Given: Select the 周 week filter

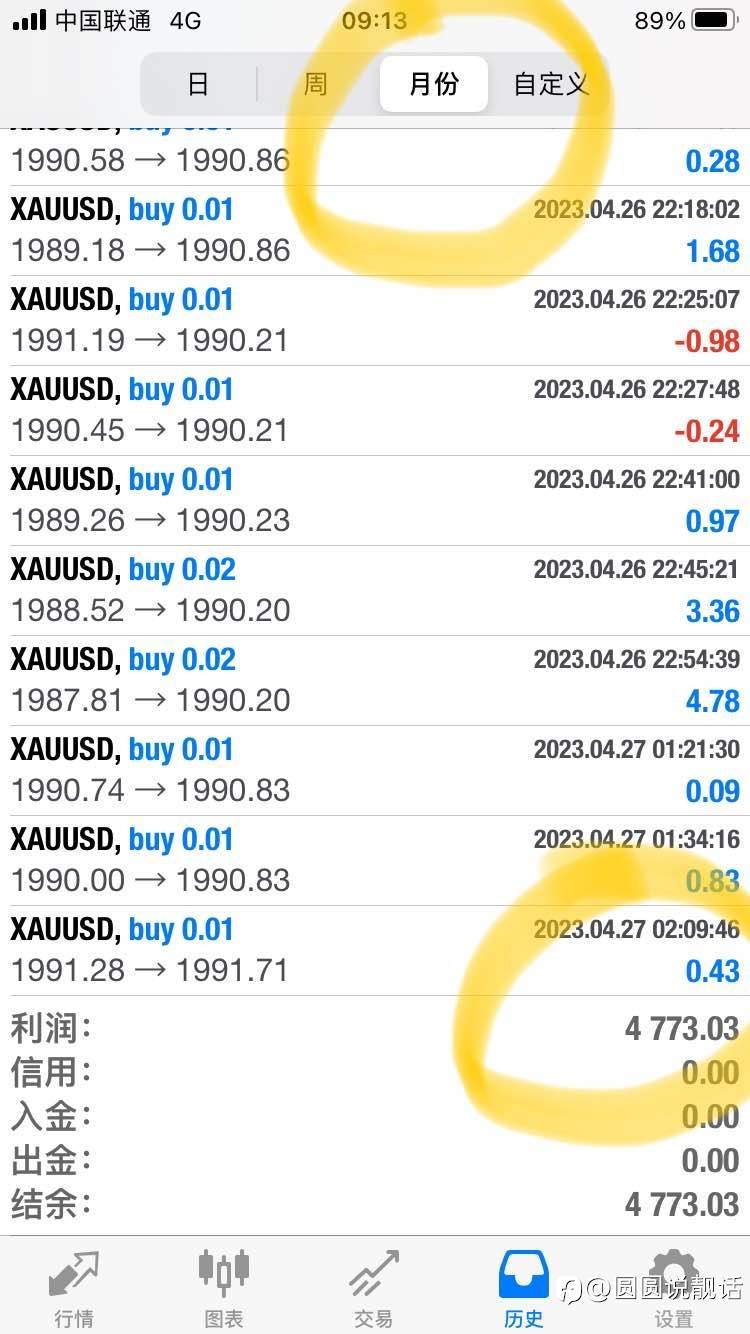Looking at the screenshot, I should click(x=316, y=84).
